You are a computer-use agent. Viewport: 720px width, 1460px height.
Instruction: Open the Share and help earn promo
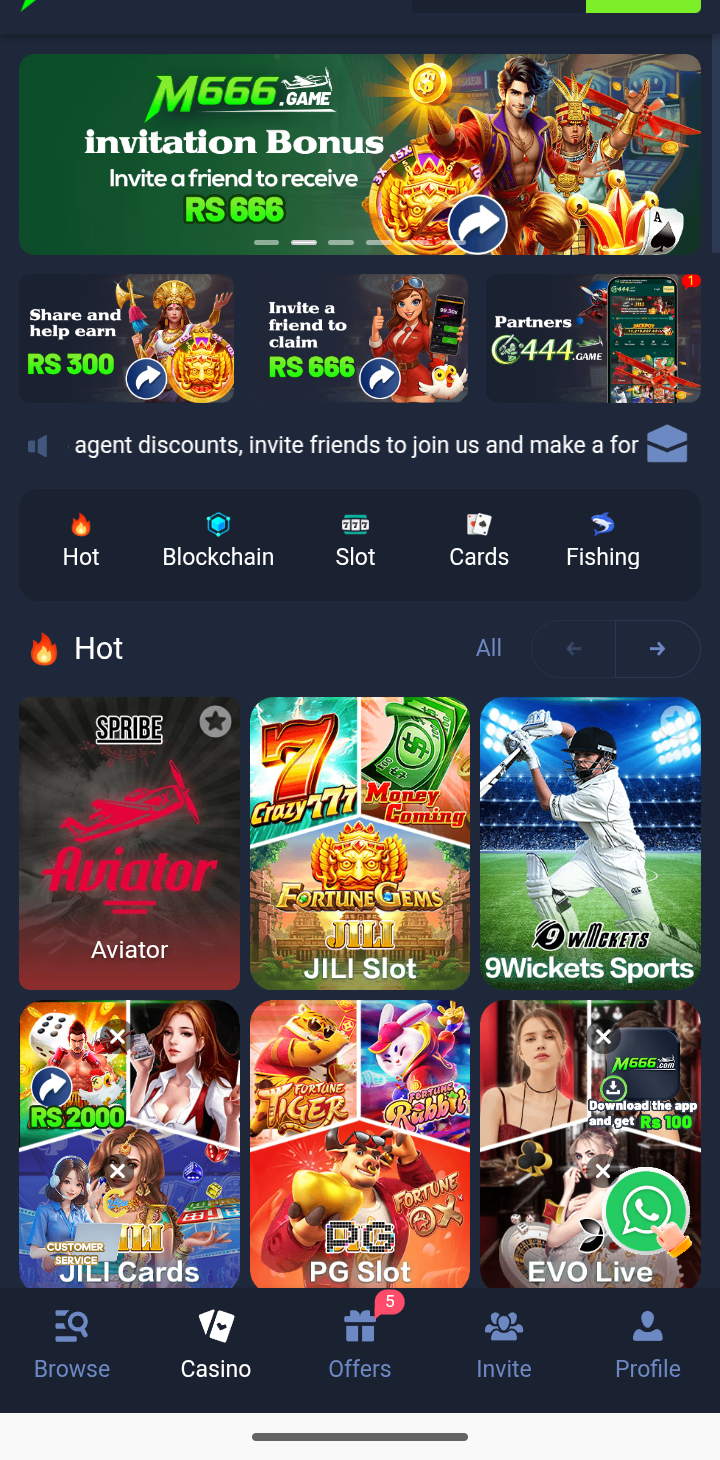126,339
